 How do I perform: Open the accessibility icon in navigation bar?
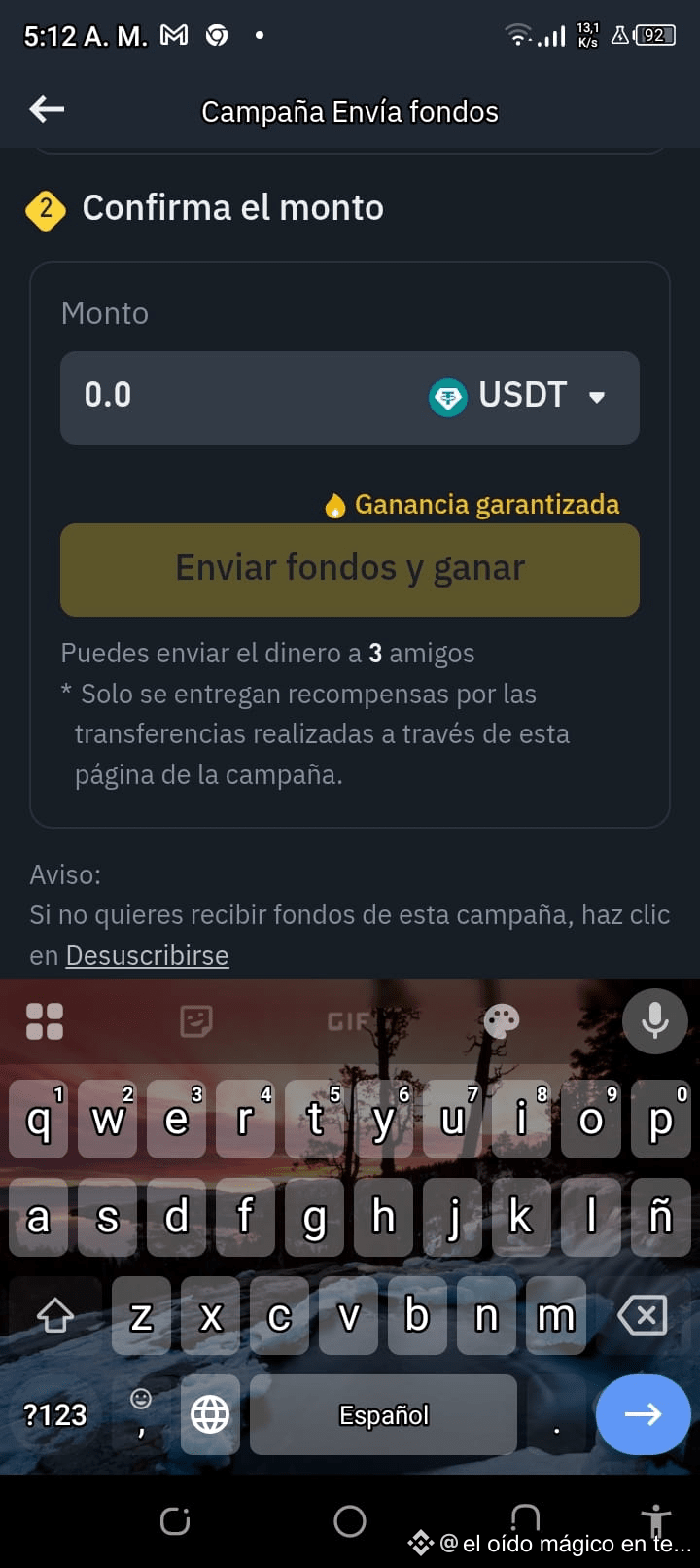coord(655,1522)
